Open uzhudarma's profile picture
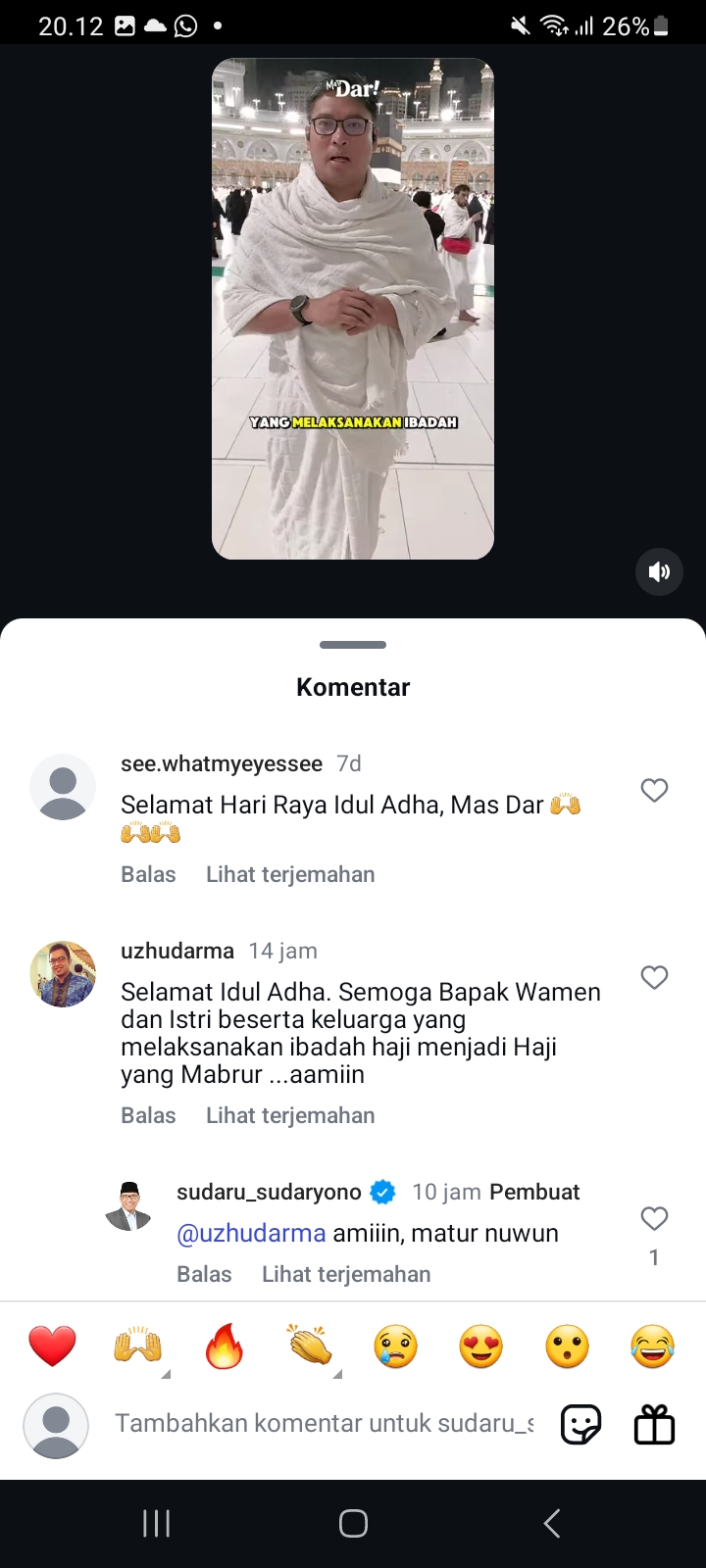Viewport: 706px width, 1568px height. (63, 974)
